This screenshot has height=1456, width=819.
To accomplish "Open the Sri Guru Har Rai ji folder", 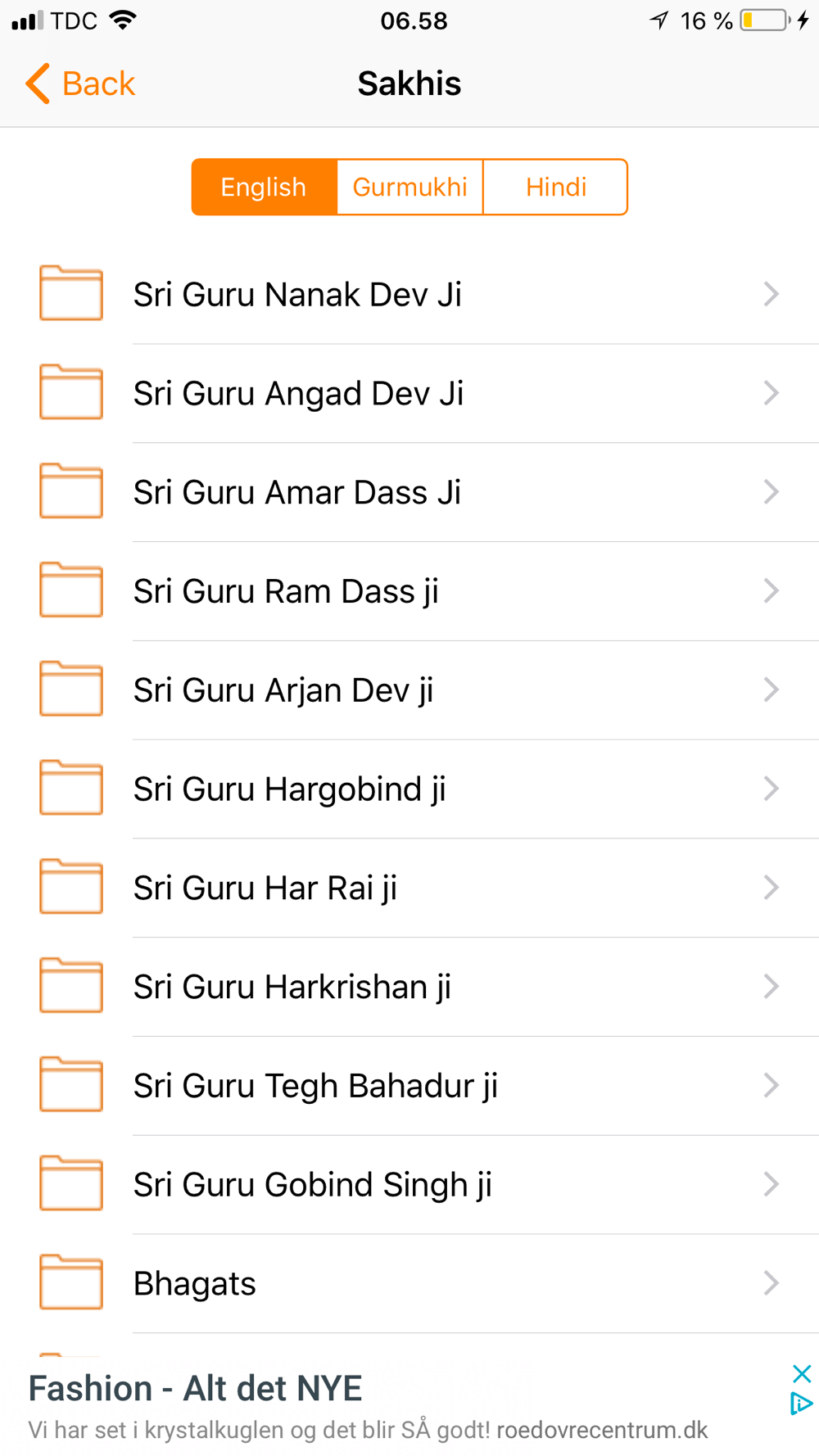I will pyautogui.click(x=409, y=888).
